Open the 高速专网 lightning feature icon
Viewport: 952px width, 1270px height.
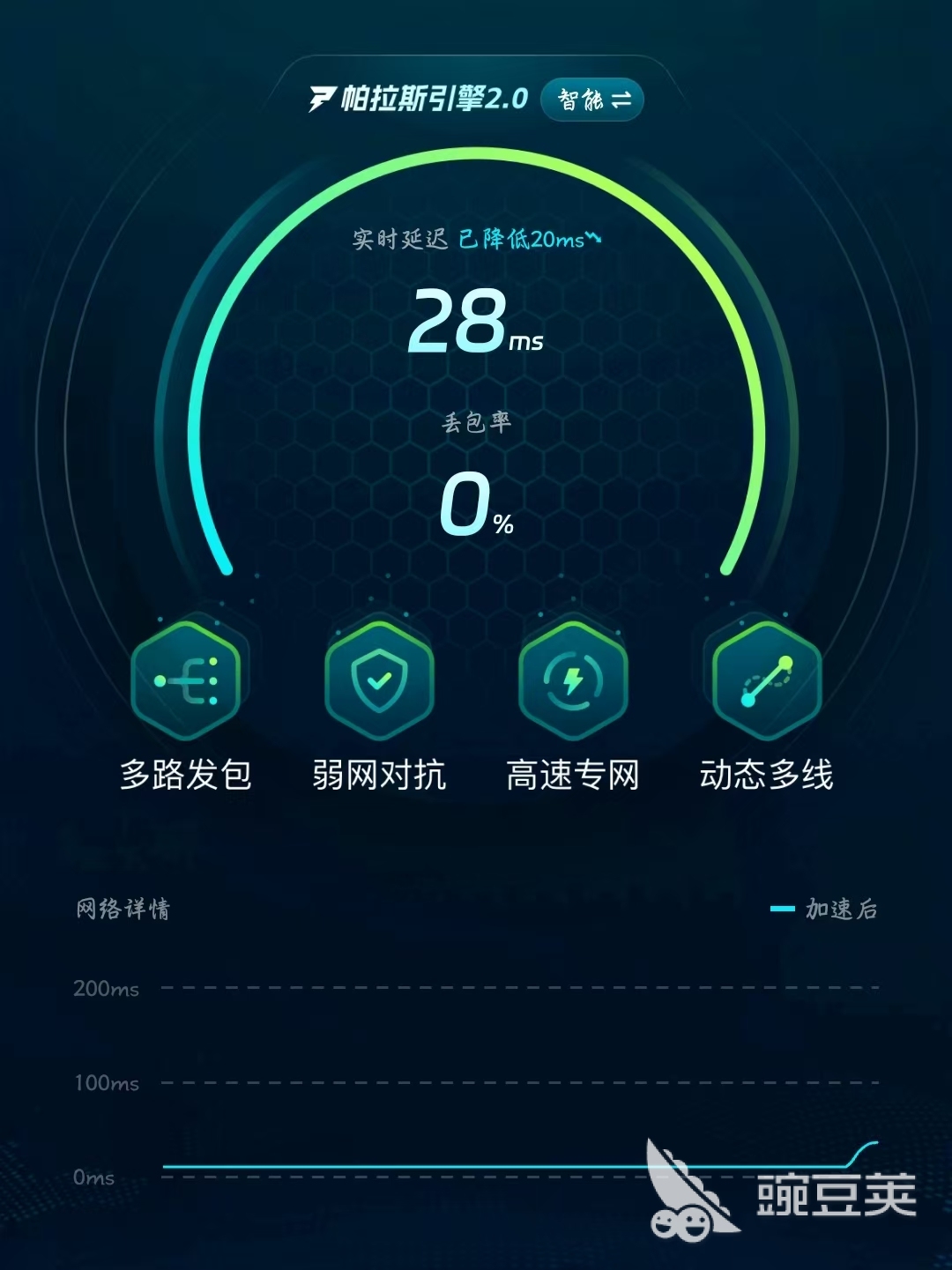573,680
